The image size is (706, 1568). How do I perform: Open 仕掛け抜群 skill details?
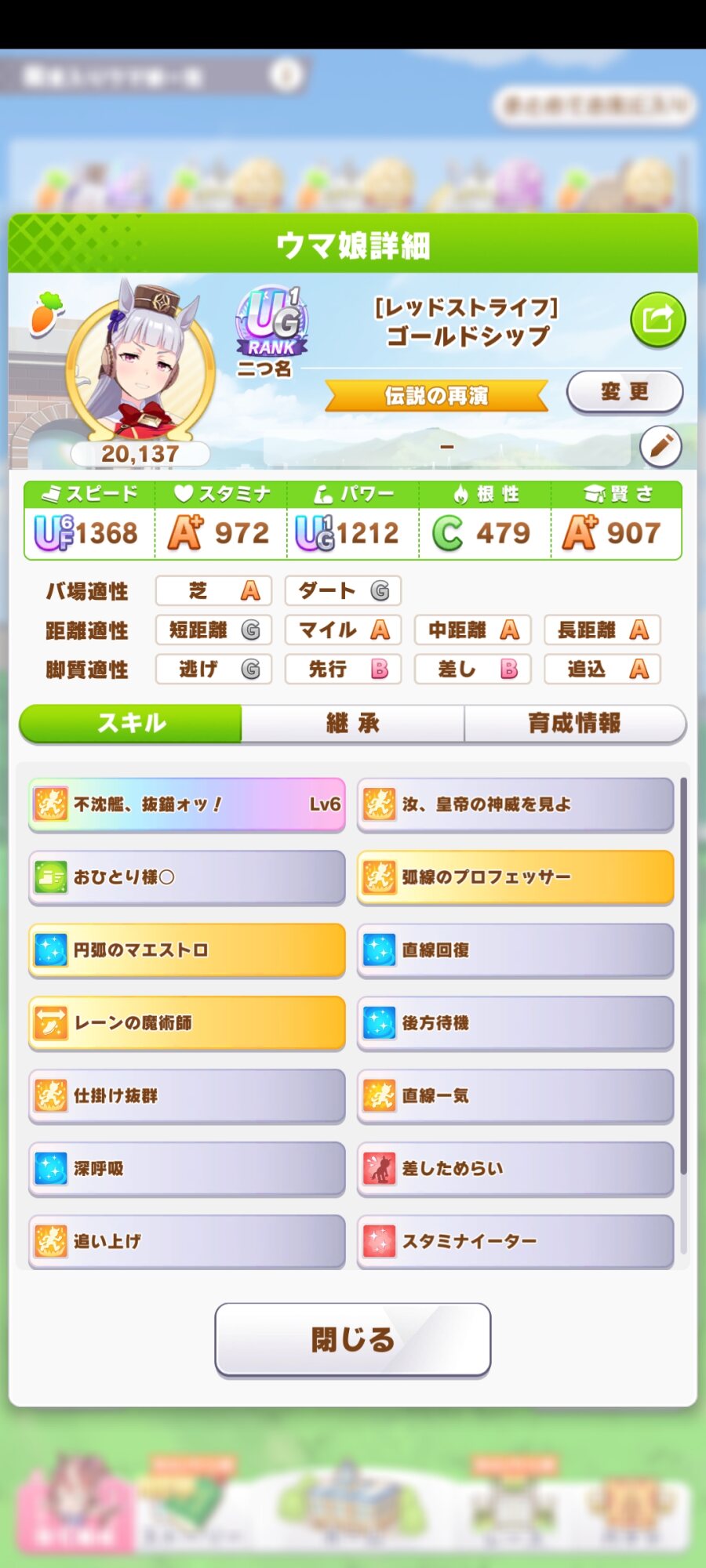(187, 1096)
